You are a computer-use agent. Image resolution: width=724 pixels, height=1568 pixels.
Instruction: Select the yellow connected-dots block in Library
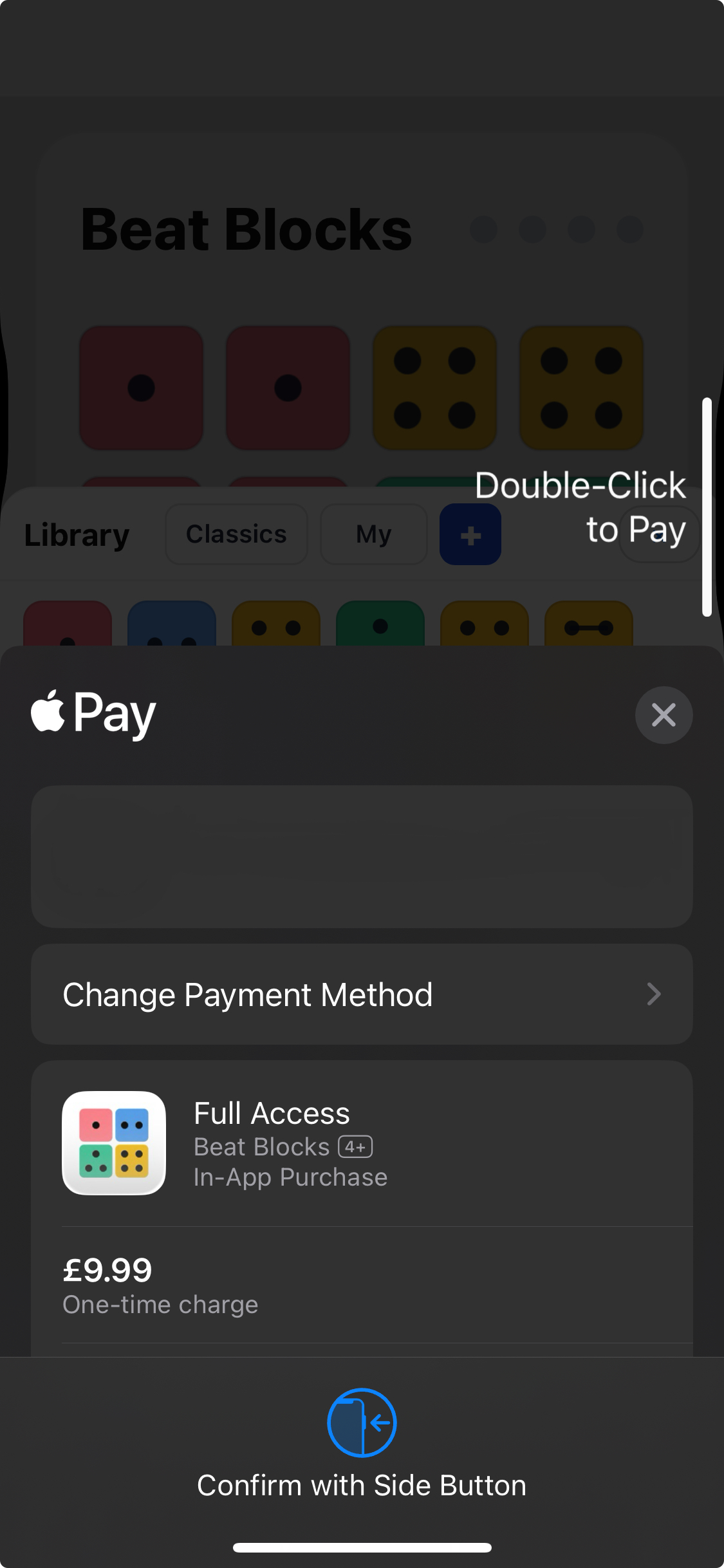589,628
